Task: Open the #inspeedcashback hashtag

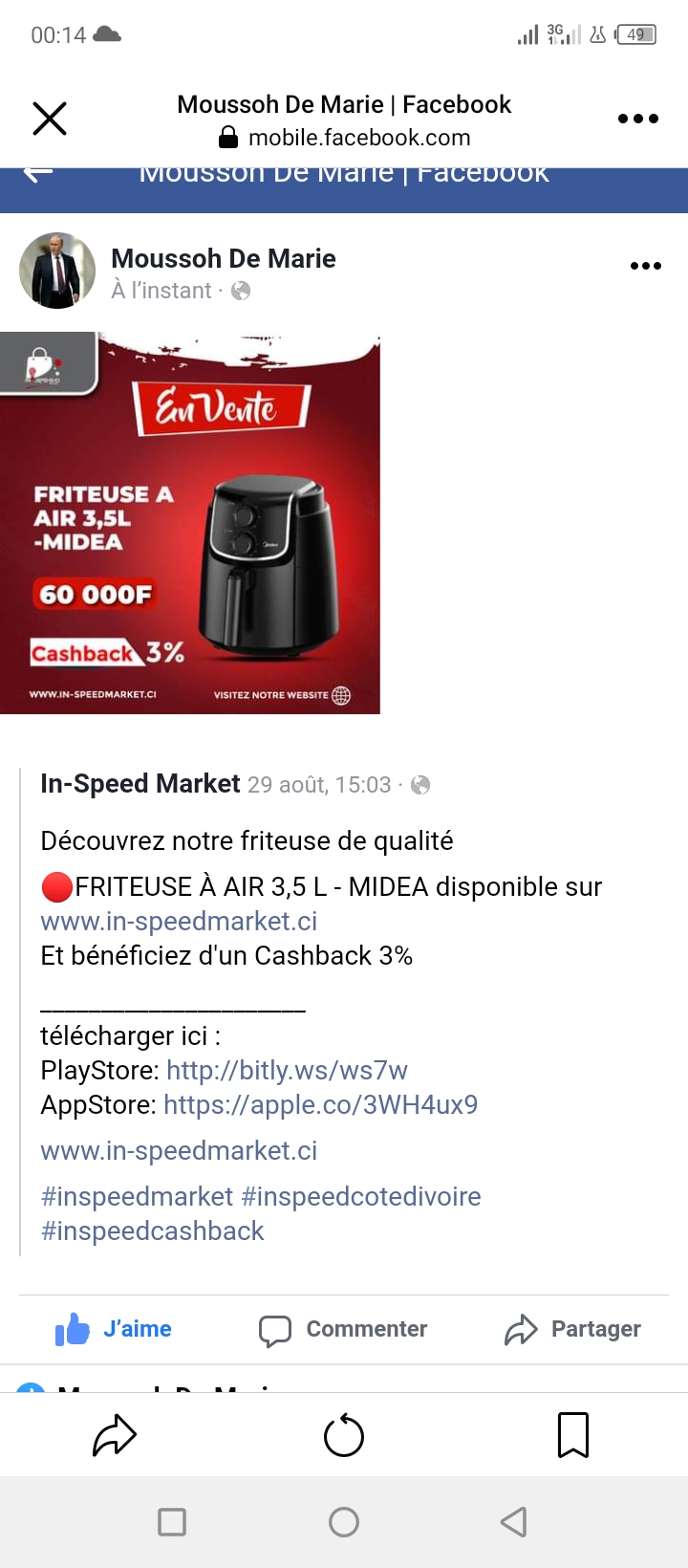Action: coord(152,1230)
